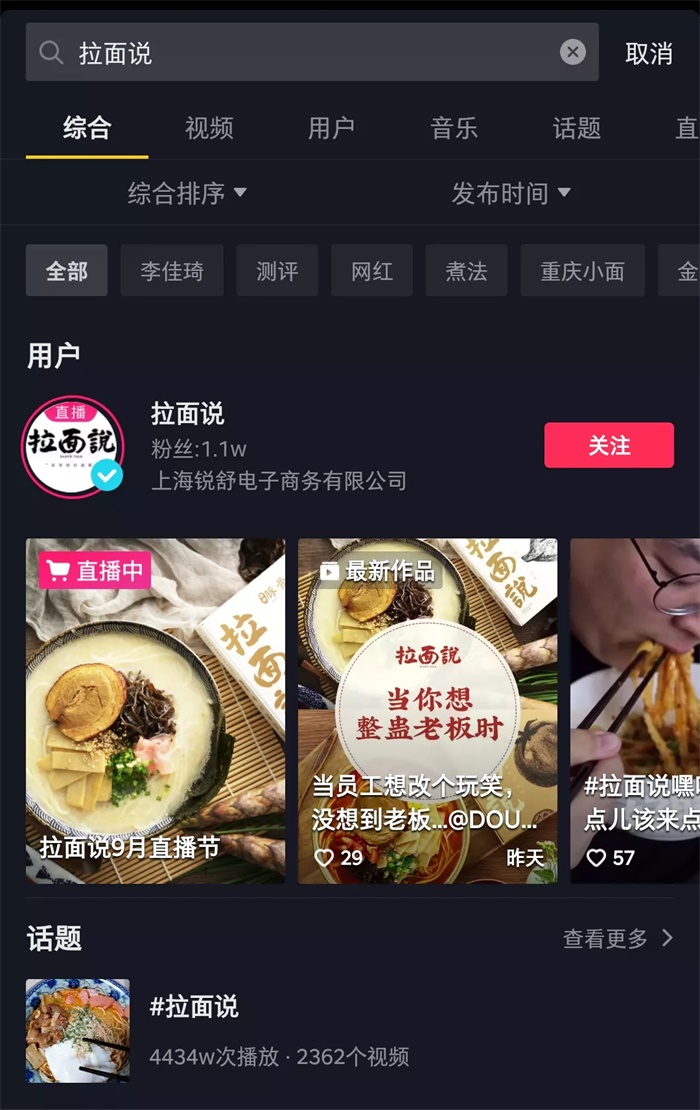The width and height of the screenshot is (700, 1110).
Task: Filter results by 网红 chip
Action: pos(372,271)
